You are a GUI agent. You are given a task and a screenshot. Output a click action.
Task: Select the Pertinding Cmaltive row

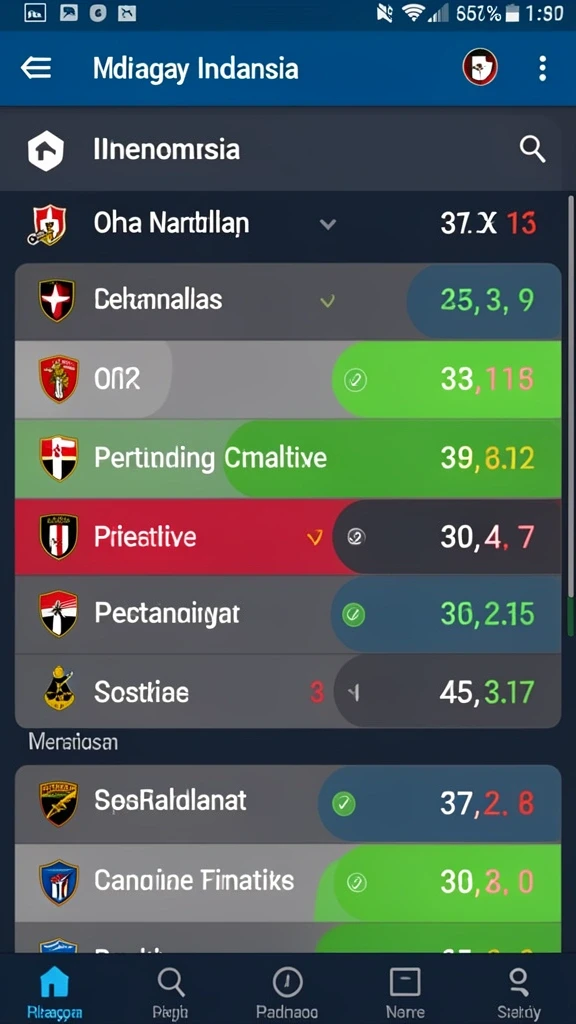[x=288, y=459]
